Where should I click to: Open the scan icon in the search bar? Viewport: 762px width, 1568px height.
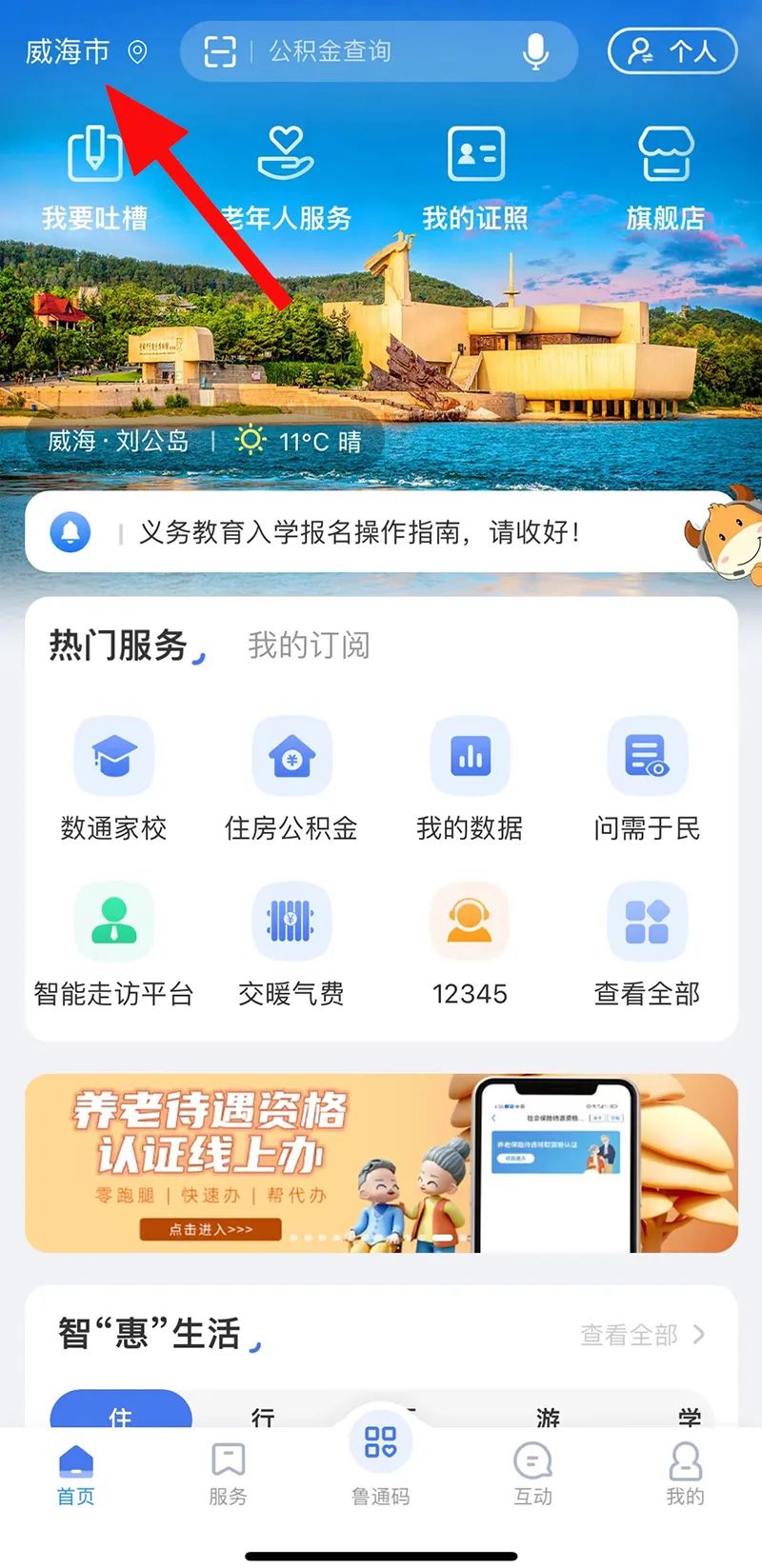pyautogui.click(x=220, y=51)
